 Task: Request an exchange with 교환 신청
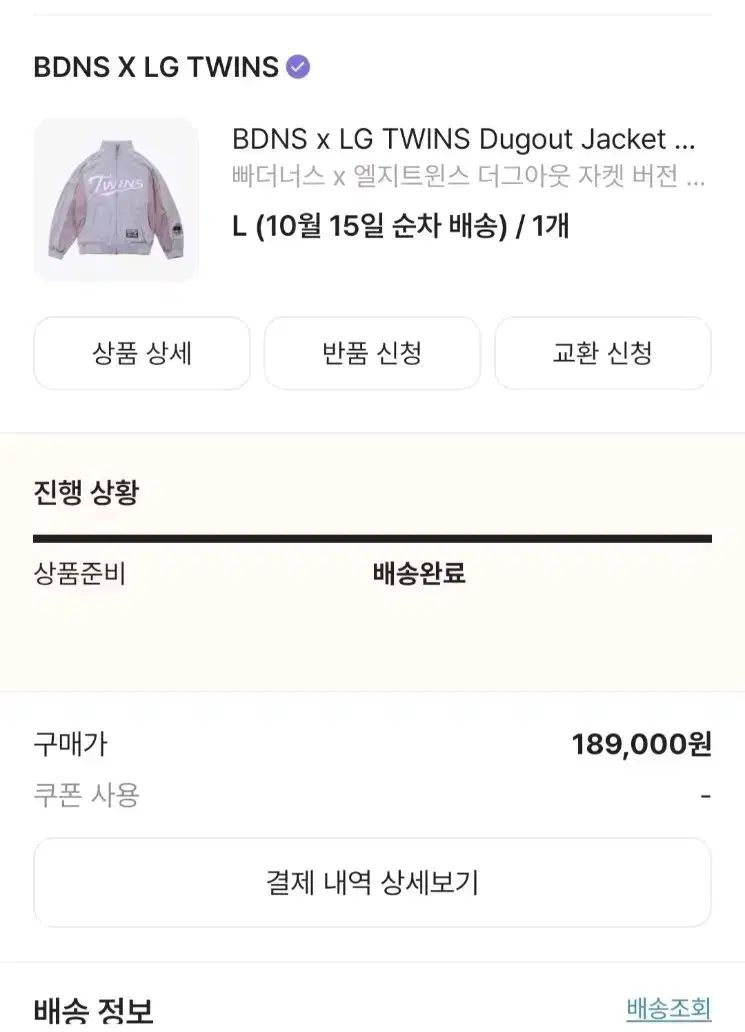coord(602,353)
